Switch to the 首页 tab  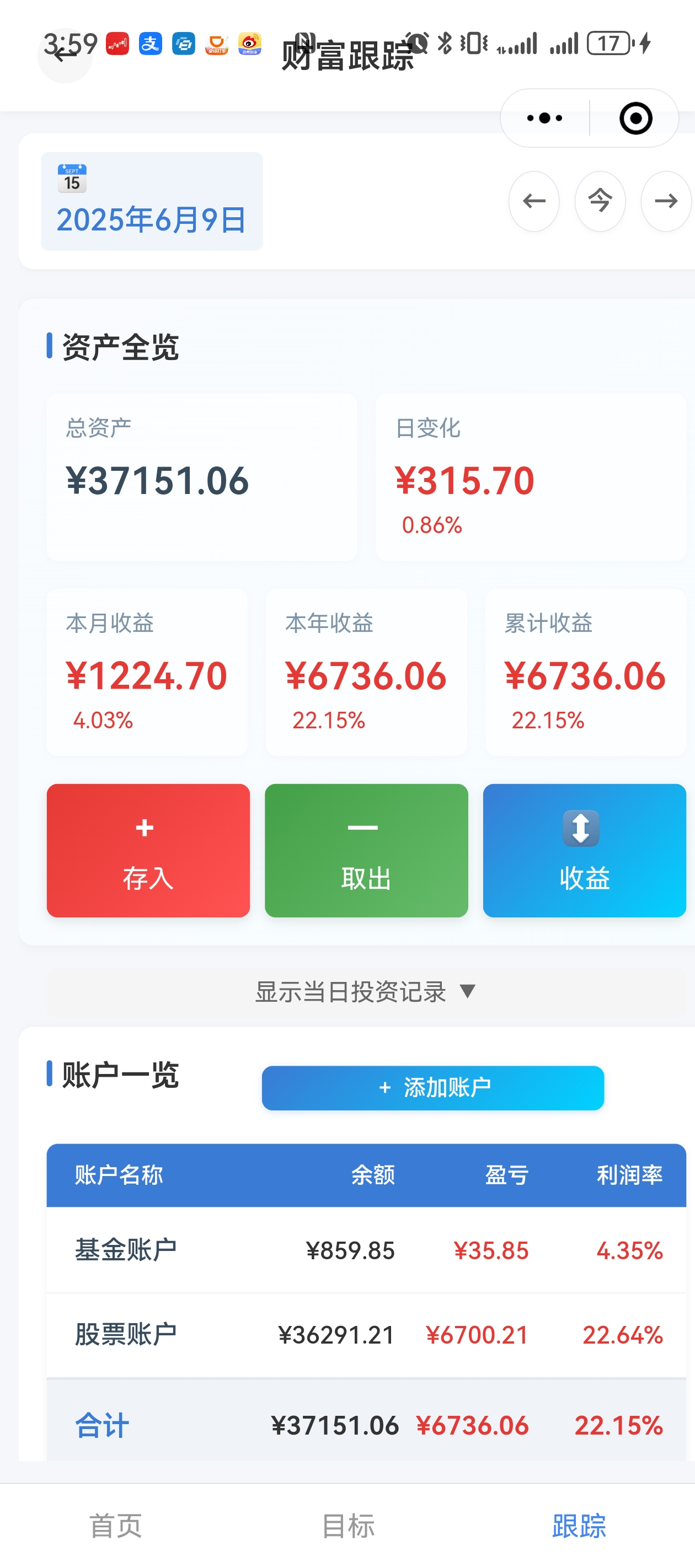116,1526
